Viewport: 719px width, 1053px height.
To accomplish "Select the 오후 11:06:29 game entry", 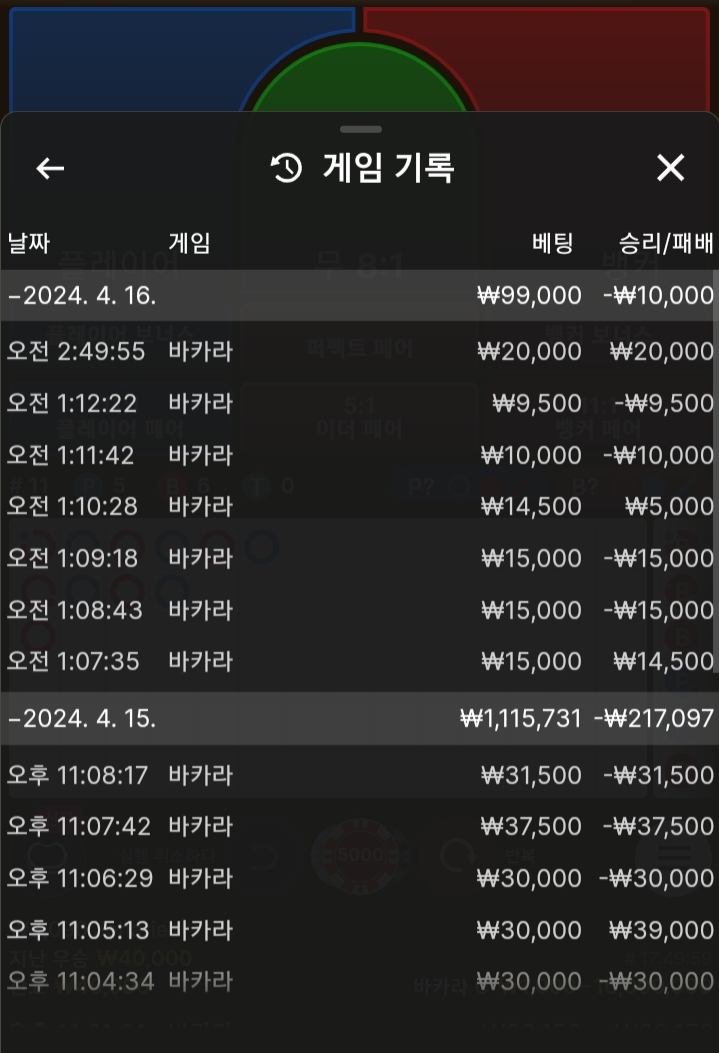I will tap(359, 878).
